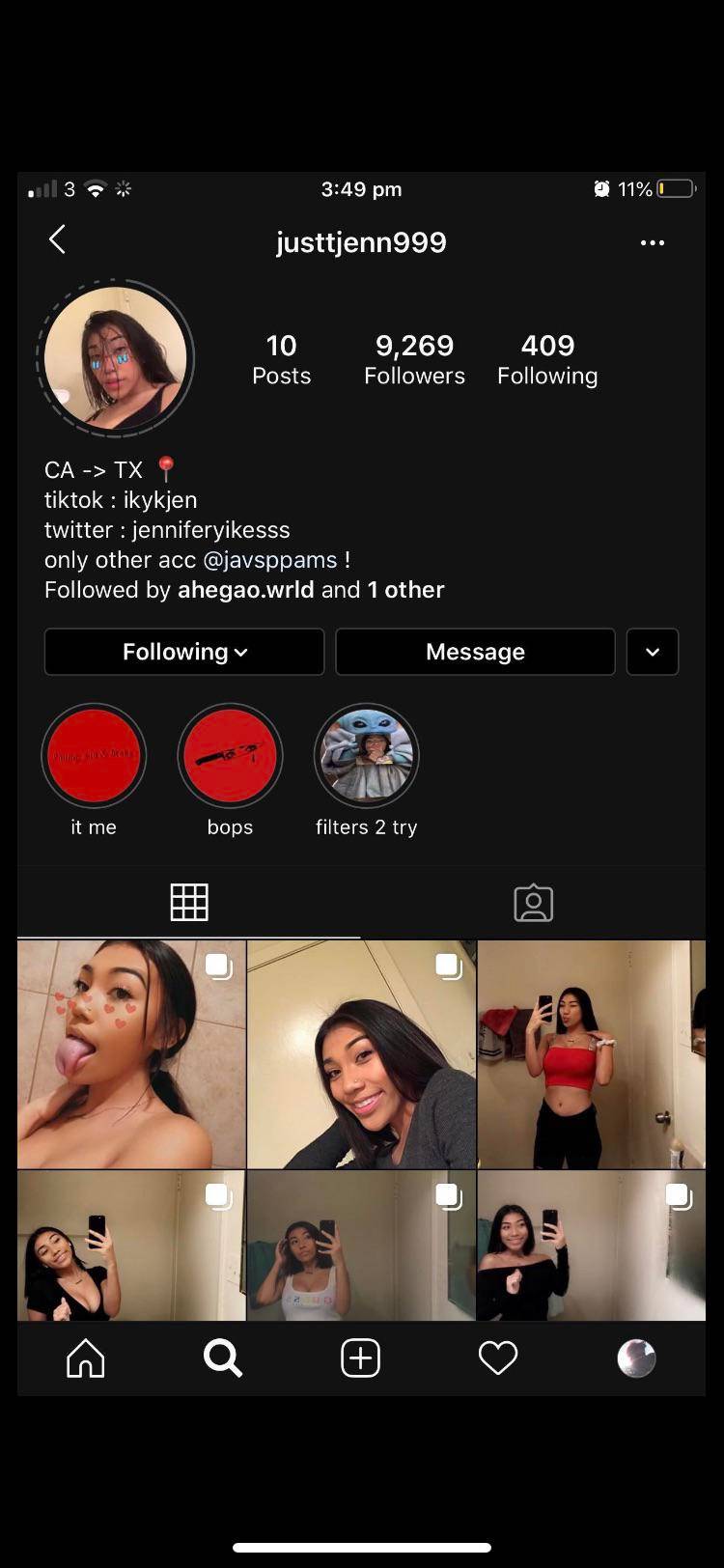Image resolution: width=724 pixels, height=1568 pixels.
Task: Open the "bops" story highlight
Action: [230, 756]
